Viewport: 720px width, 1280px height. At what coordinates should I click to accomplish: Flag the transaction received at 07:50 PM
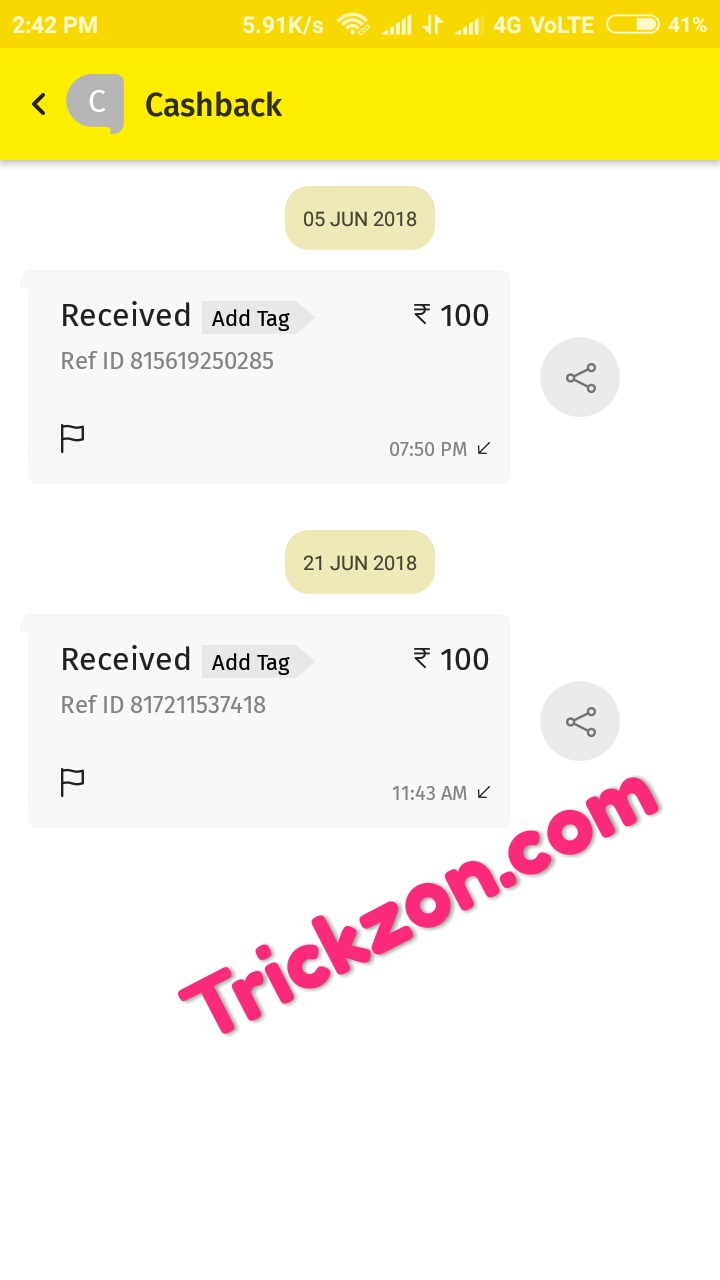73,438
